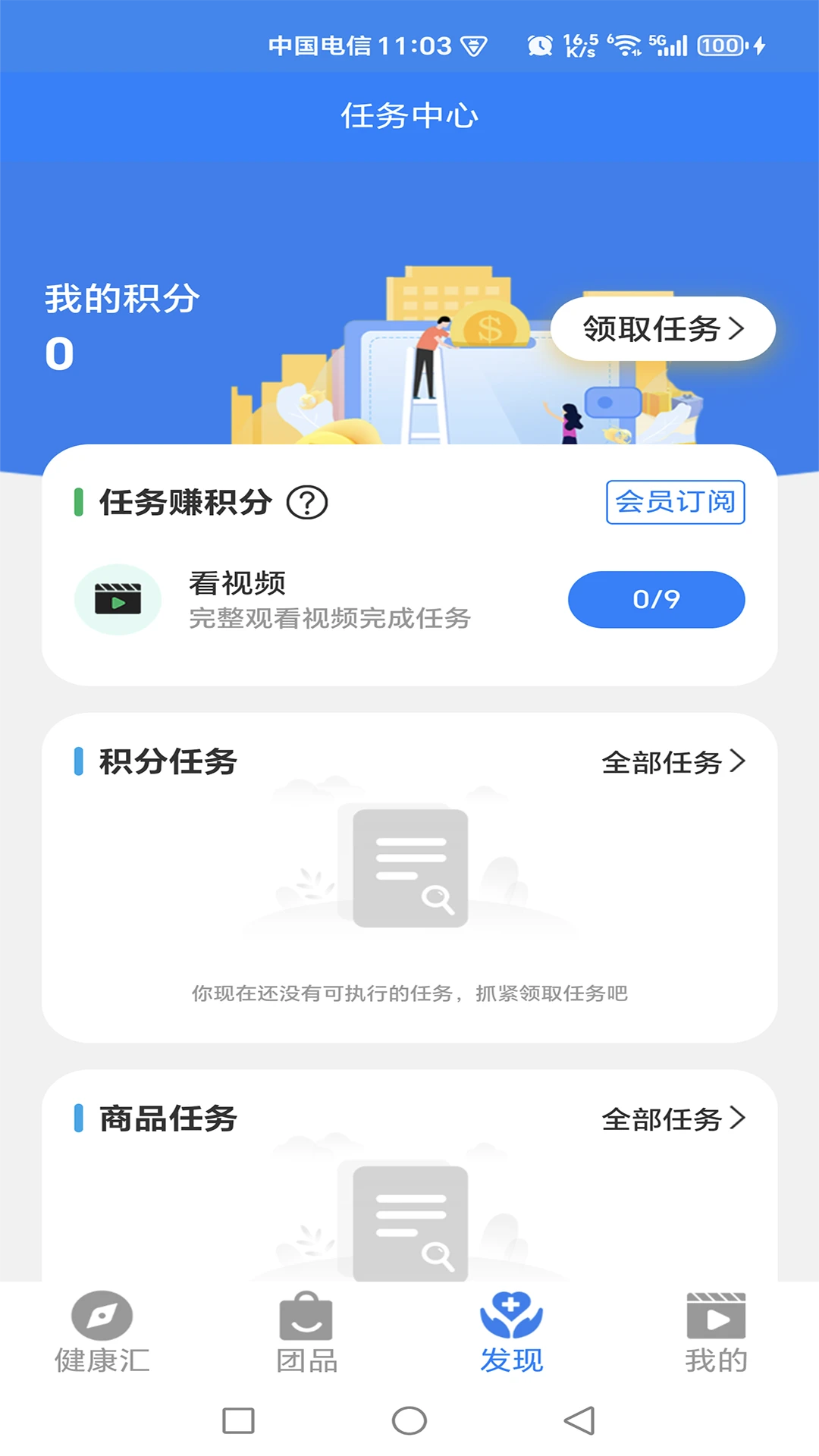
Task: Go to the 我的 tab
Action: coord(716,1333)
